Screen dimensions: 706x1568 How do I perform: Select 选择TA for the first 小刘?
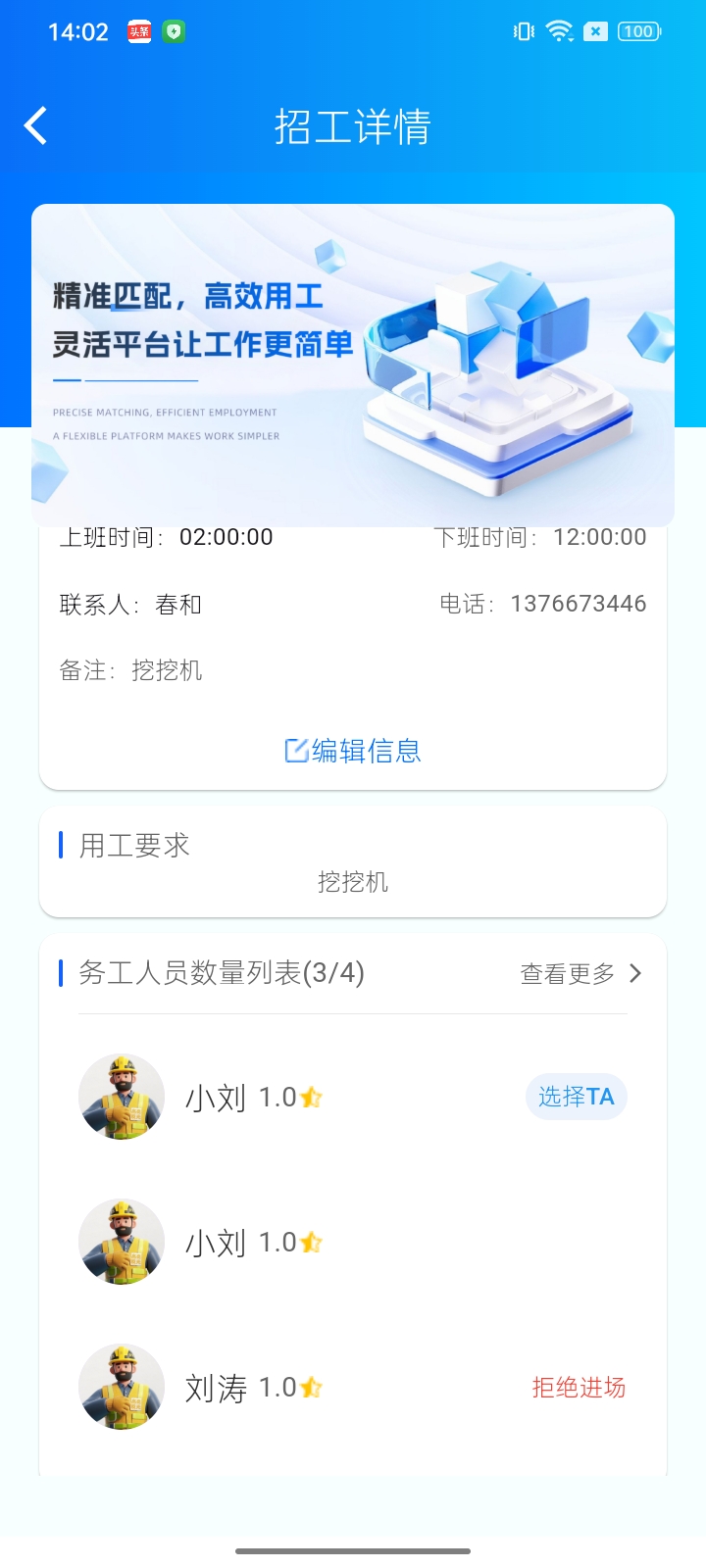[576, 1097]
